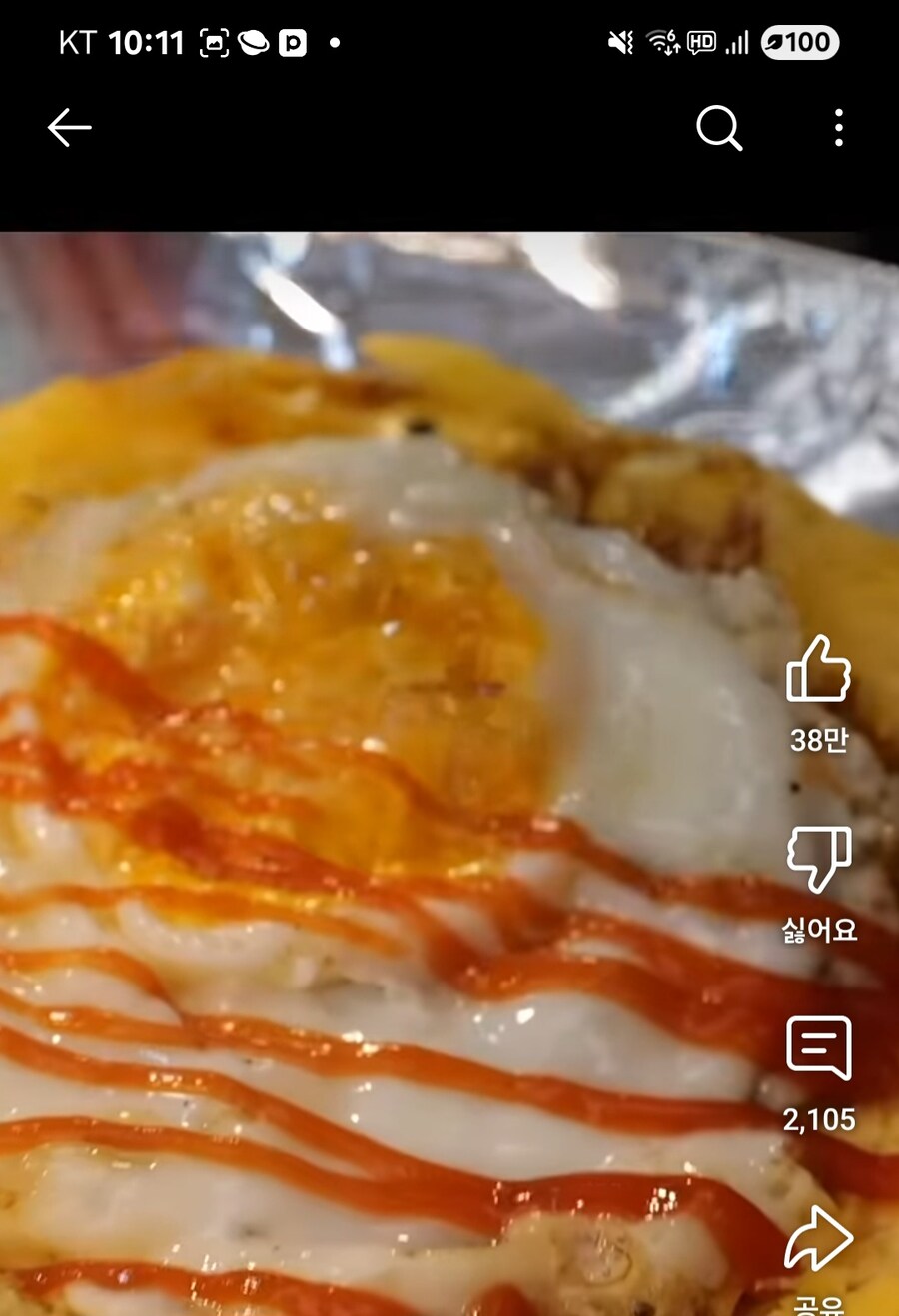
Task: Open the search magnifier icon
Action: point(718,128)
